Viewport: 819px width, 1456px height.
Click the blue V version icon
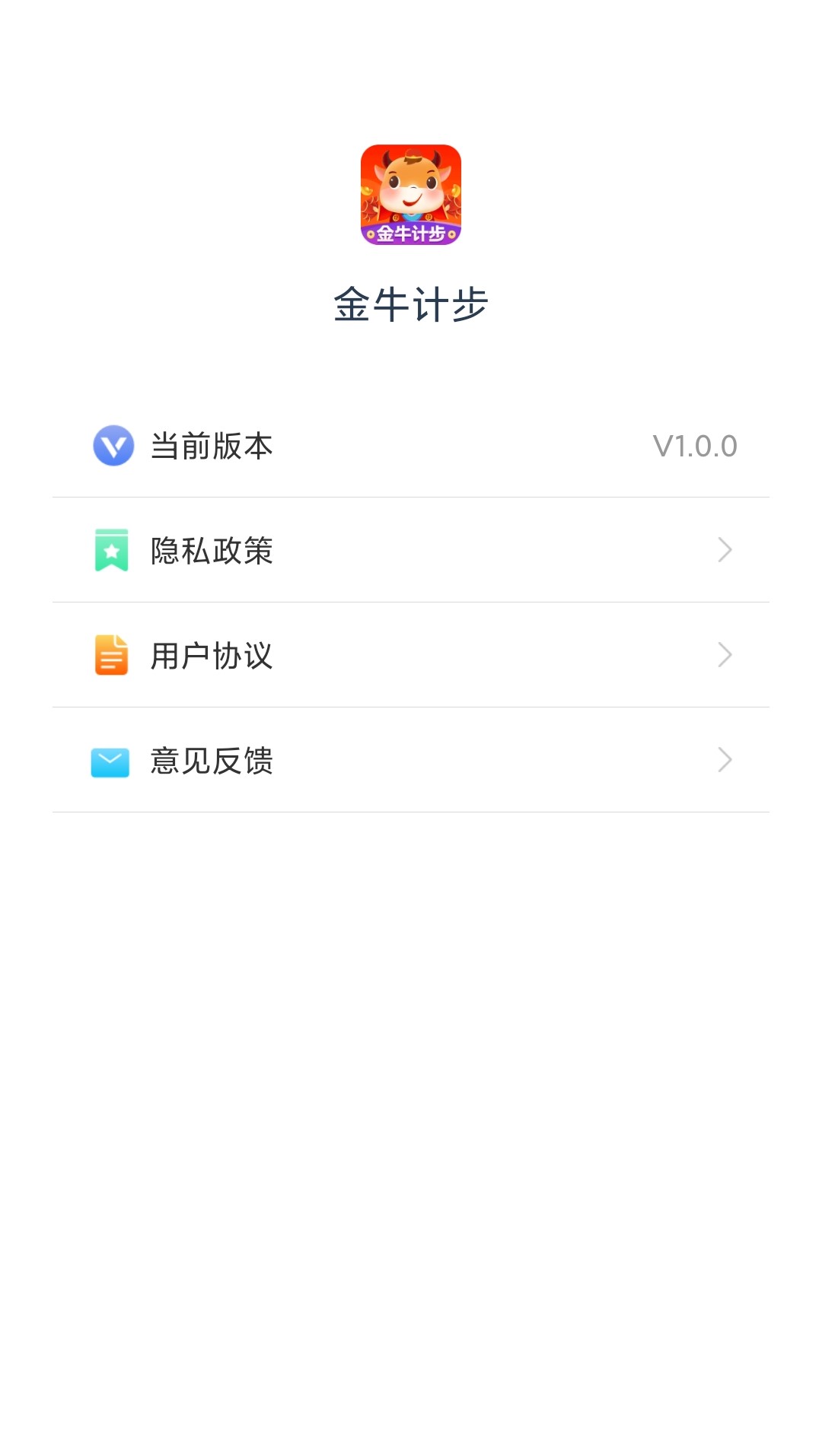[111, 446]
